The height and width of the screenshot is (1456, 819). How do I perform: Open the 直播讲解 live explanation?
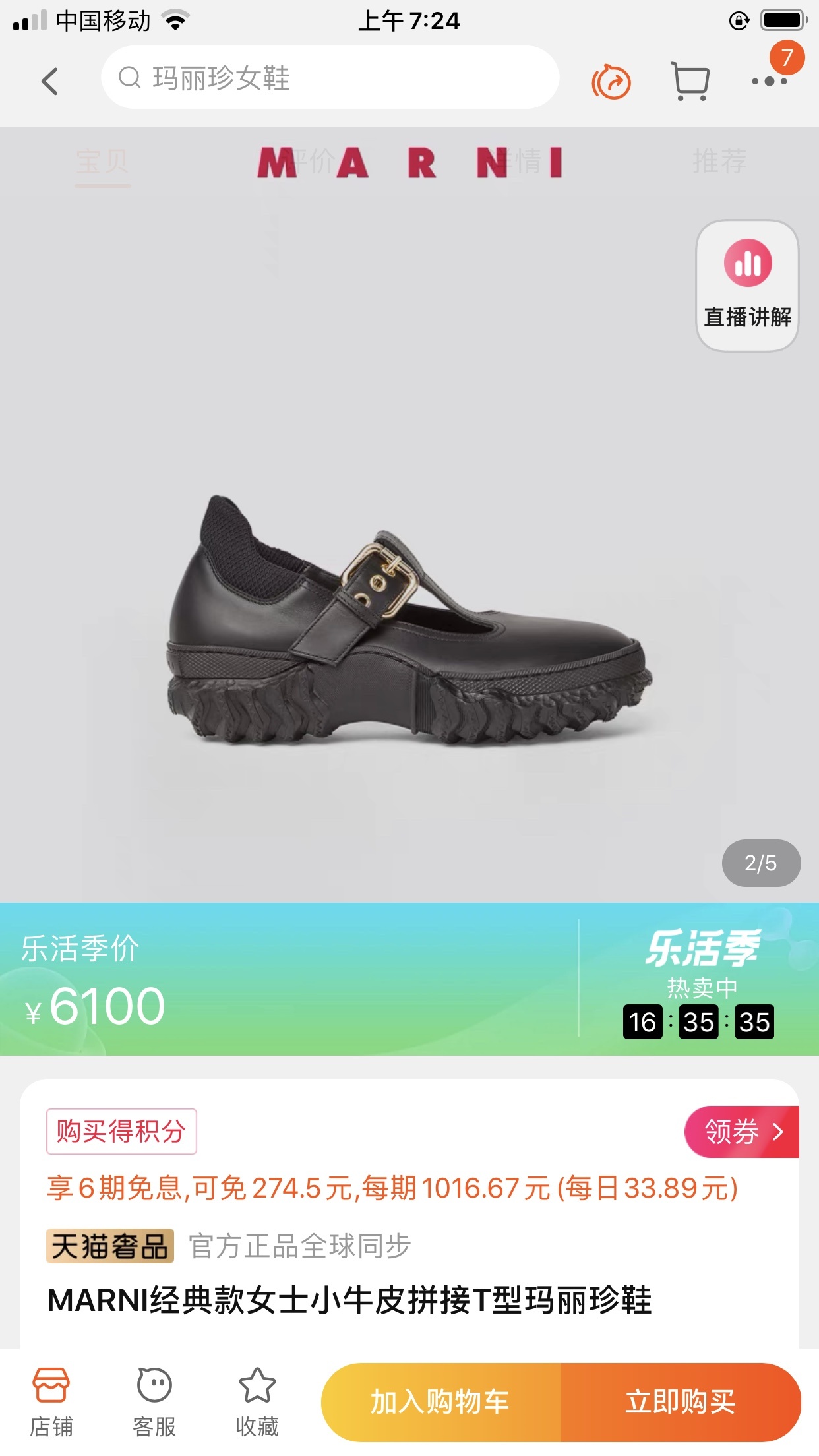[x=747, y=286]
